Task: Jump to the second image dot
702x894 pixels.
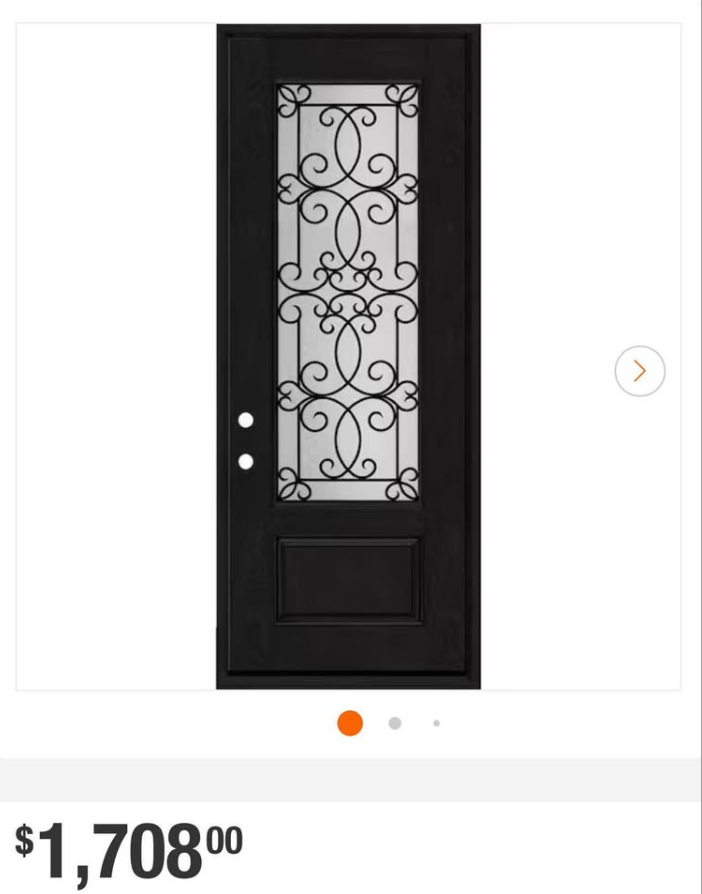Action: click(395, 723)
